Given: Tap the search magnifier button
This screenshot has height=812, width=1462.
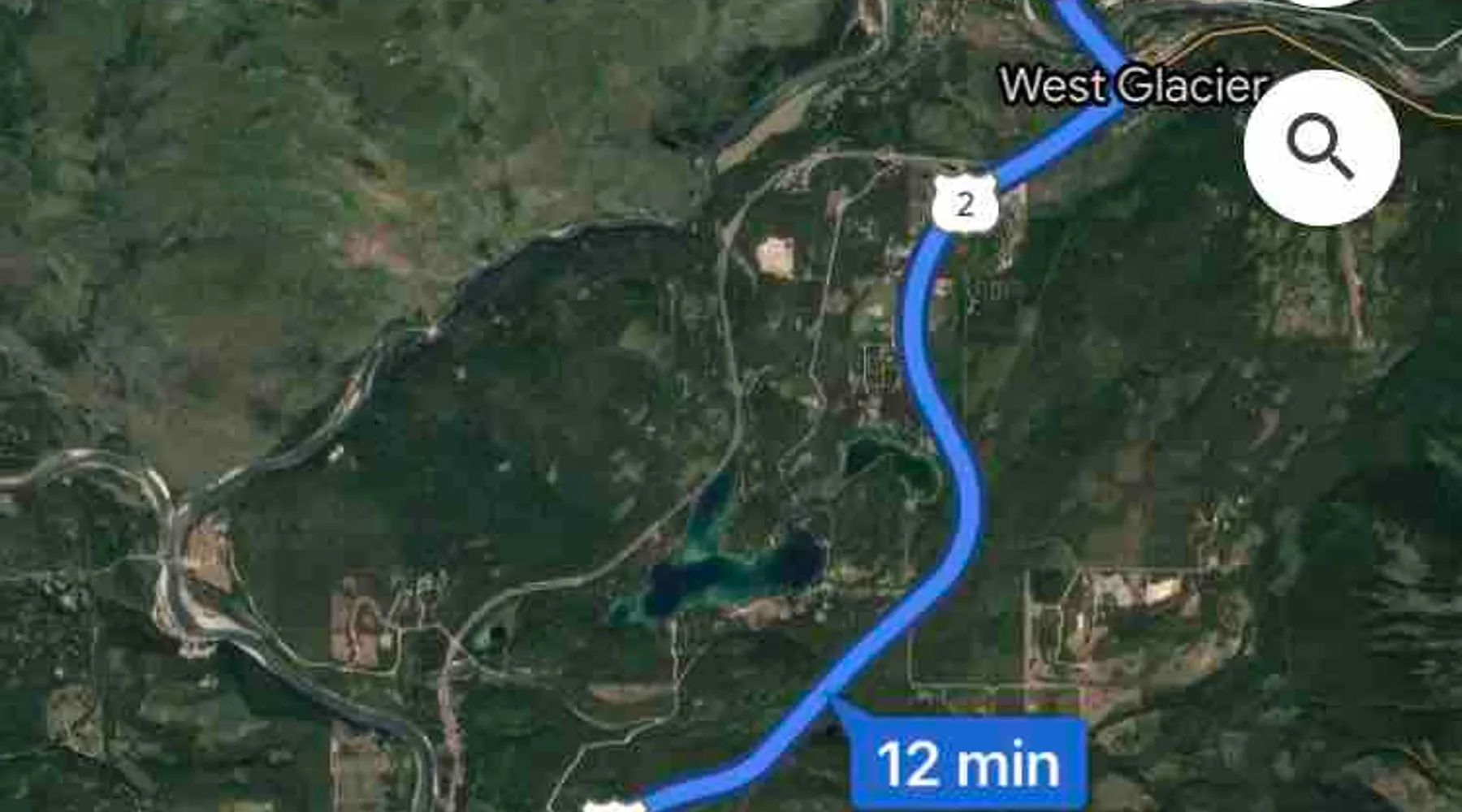Looking at the screenshot, I should click(1321, 148).
